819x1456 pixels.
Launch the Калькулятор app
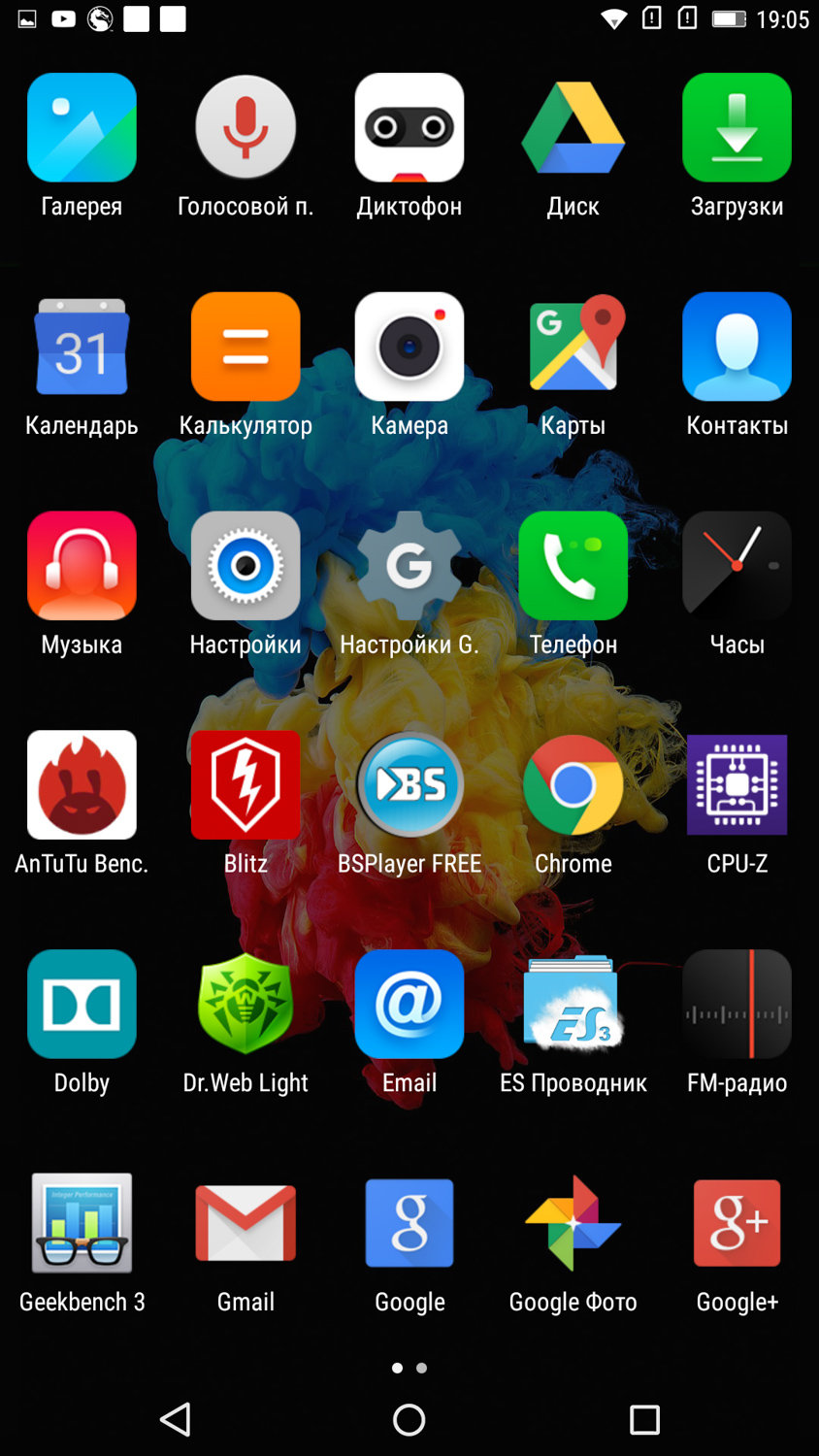point(246,347)
